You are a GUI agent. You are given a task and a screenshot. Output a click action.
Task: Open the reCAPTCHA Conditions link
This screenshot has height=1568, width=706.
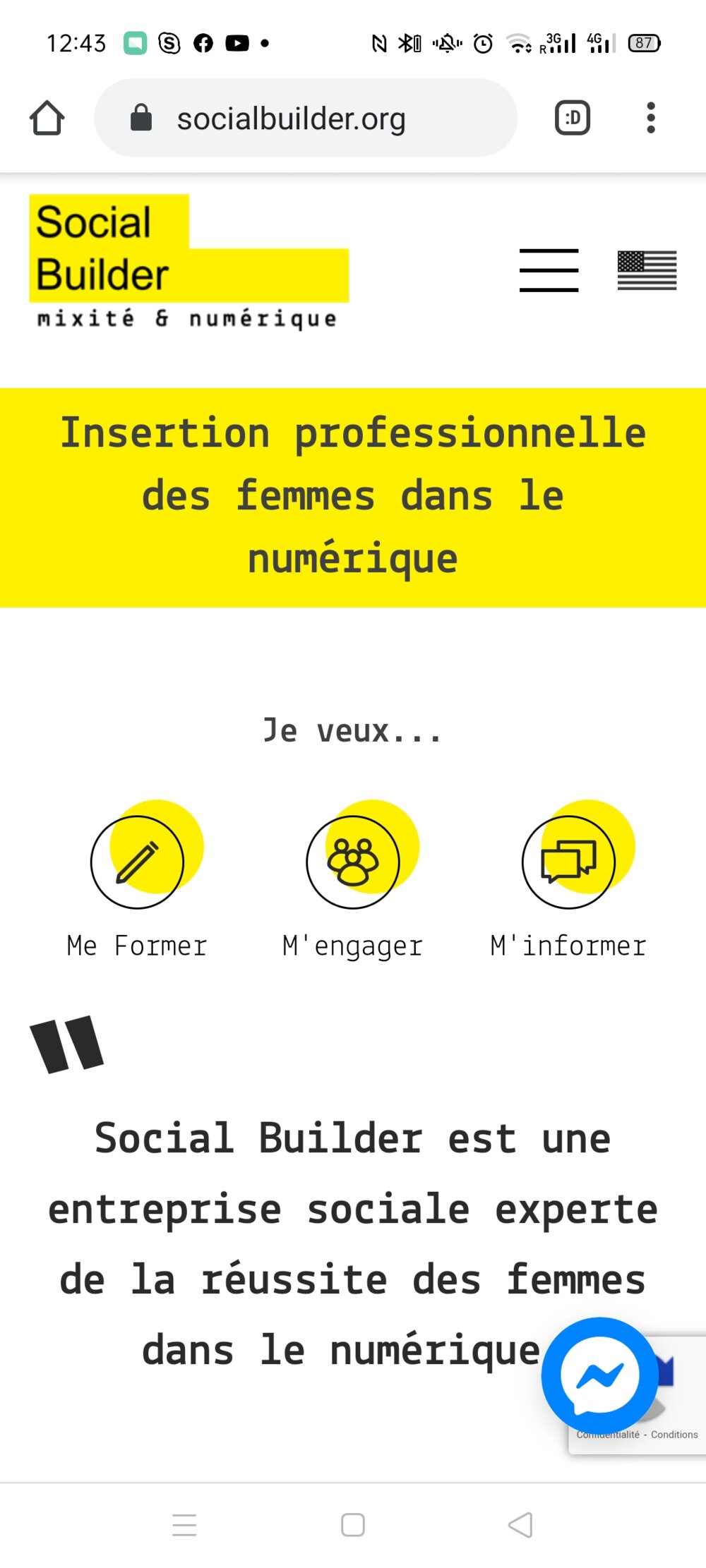(674, 1435)
